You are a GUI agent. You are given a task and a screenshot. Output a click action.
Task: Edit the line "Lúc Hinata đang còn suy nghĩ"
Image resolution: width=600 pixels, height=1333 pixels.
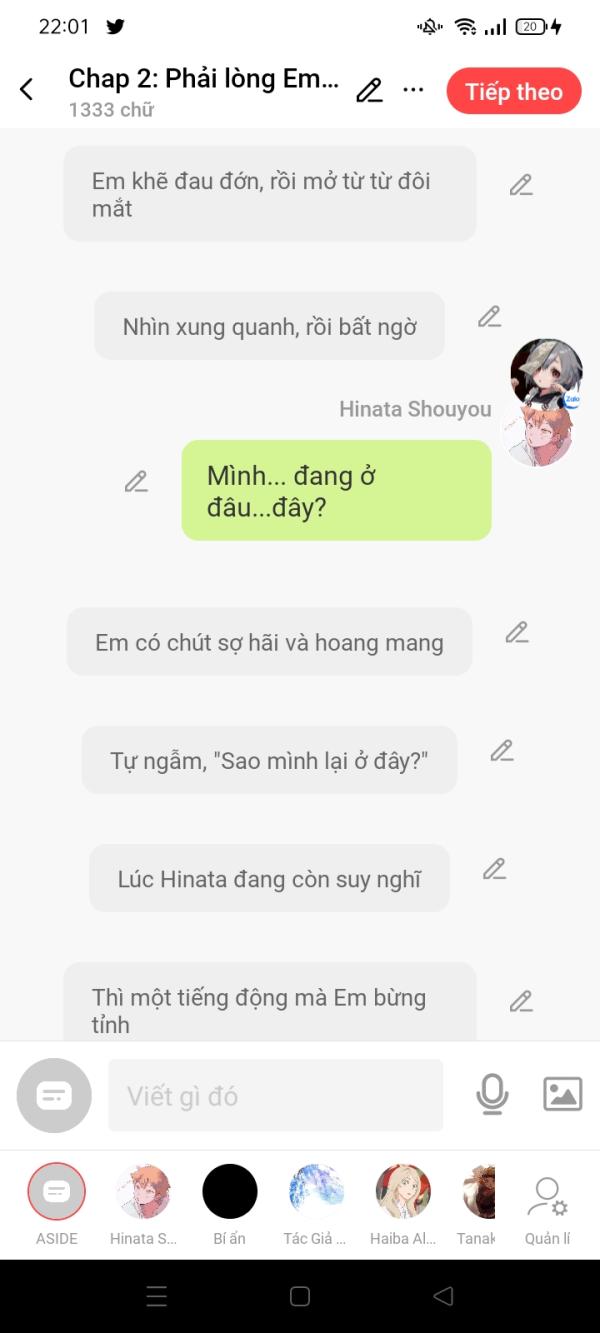click(x=494, y=869)
